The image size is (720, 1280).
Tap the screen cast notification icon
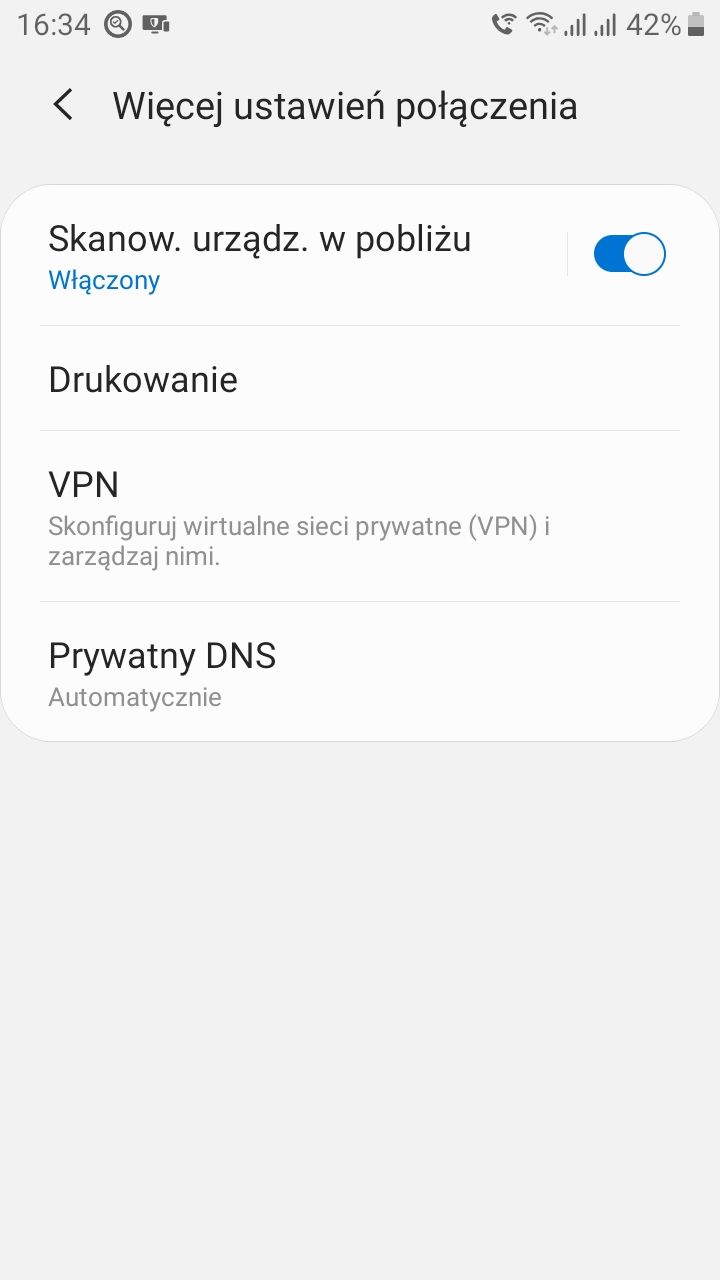pyautogui.click(x=155, y=23)
